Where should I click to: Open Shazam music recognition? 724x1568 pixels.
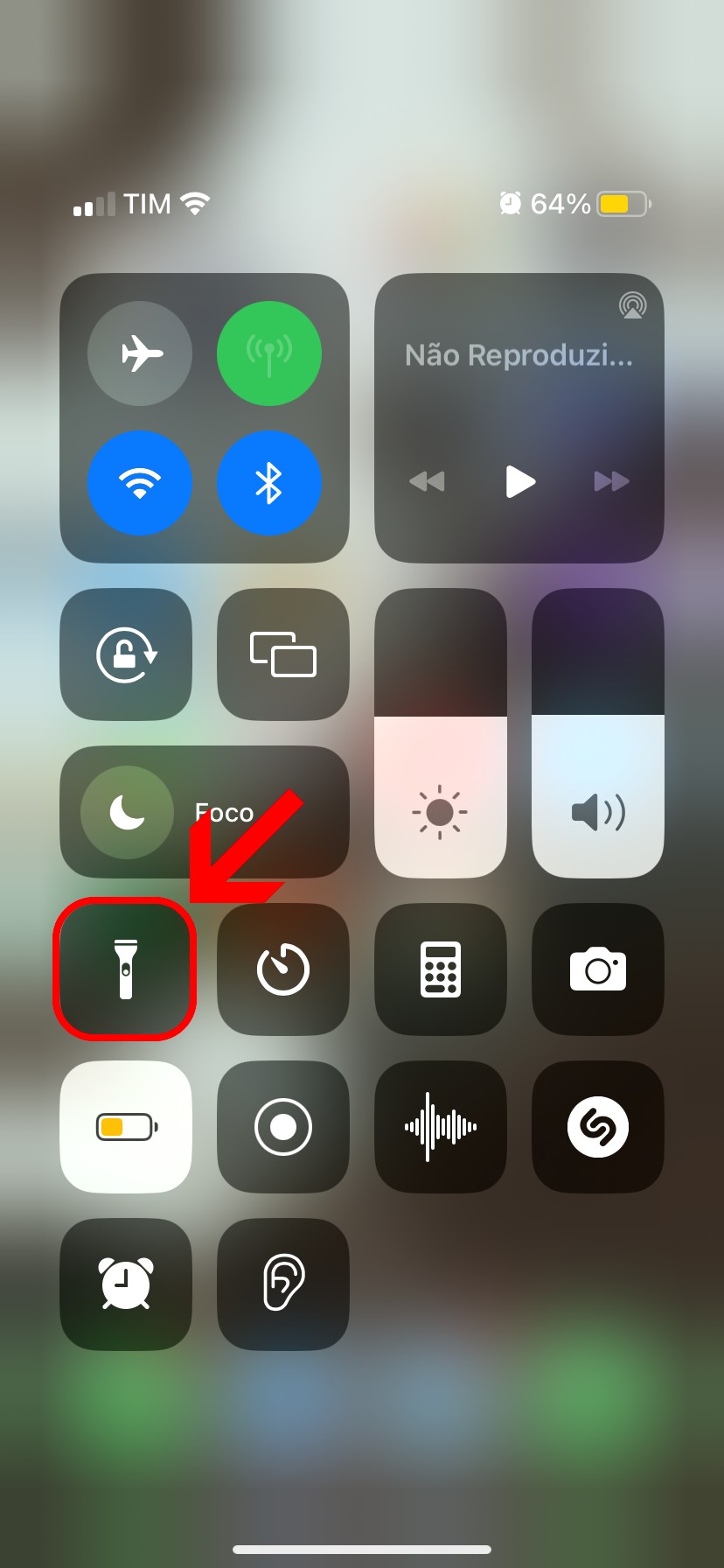[x=598, y=1127]
